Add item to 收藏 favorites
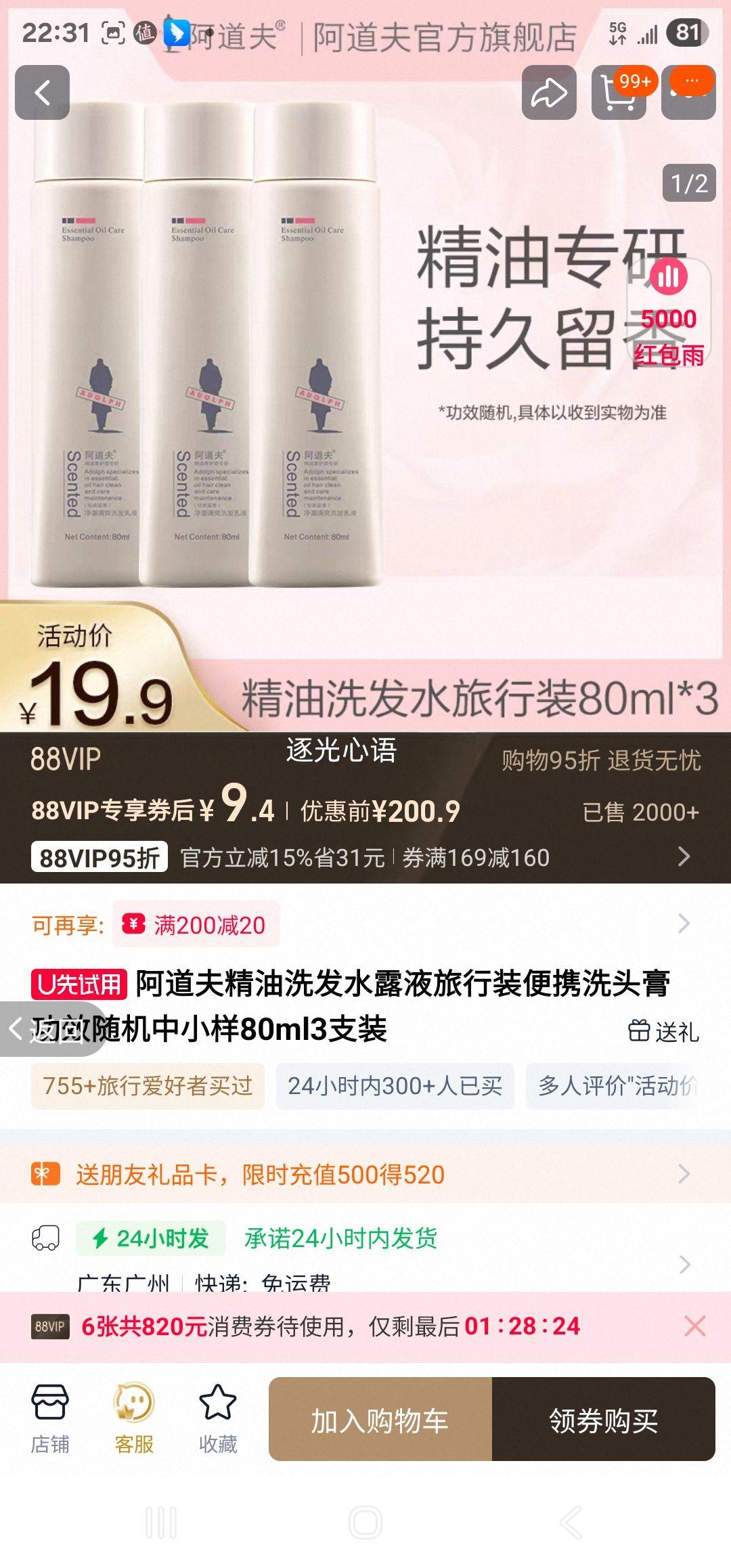The width and height of the screenshot is (731, 1568). click(x=218, y=1420)
